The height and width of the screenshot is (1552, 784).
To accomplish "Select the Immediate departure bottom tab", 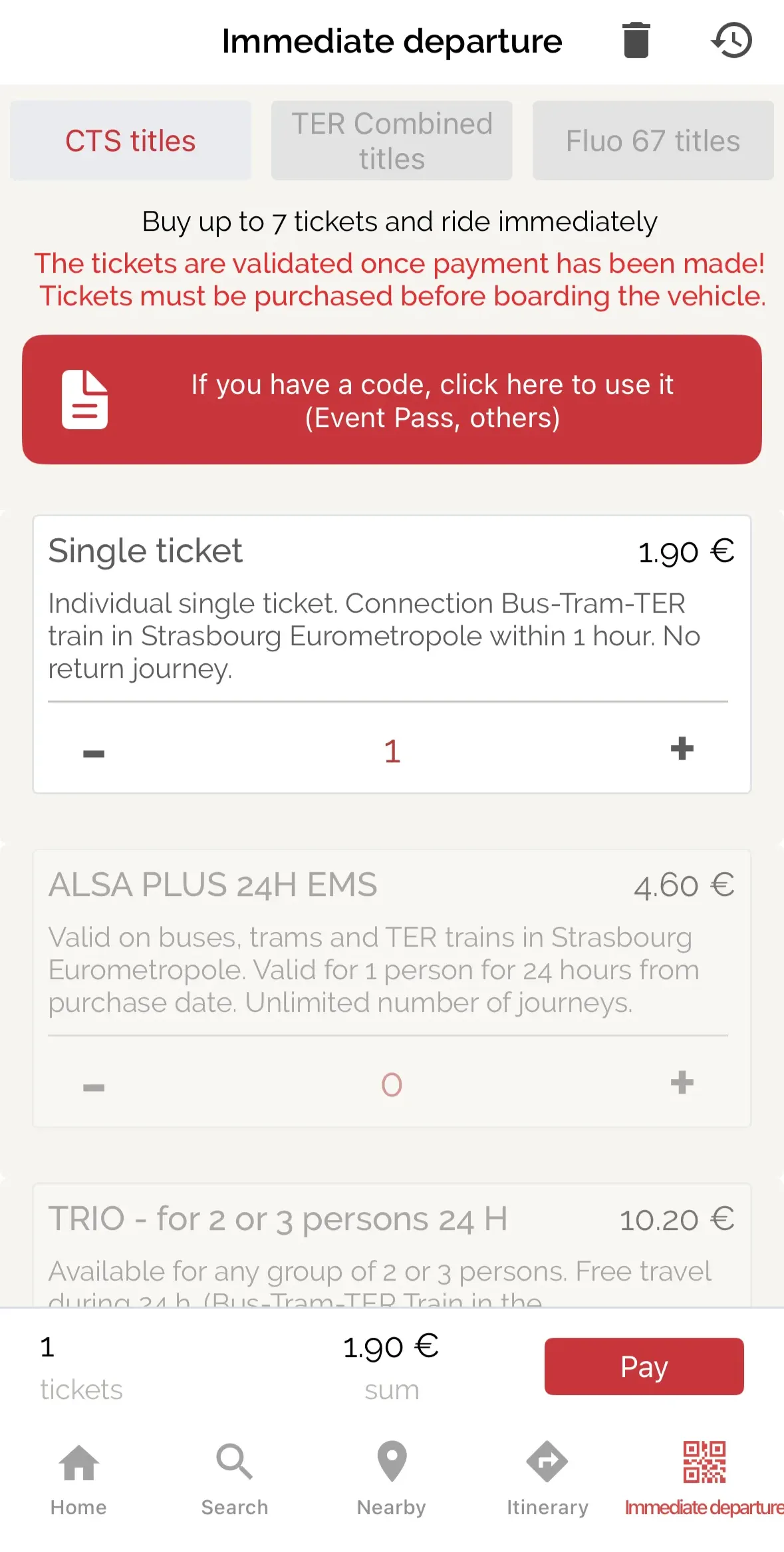I will tap(704, 1477).
